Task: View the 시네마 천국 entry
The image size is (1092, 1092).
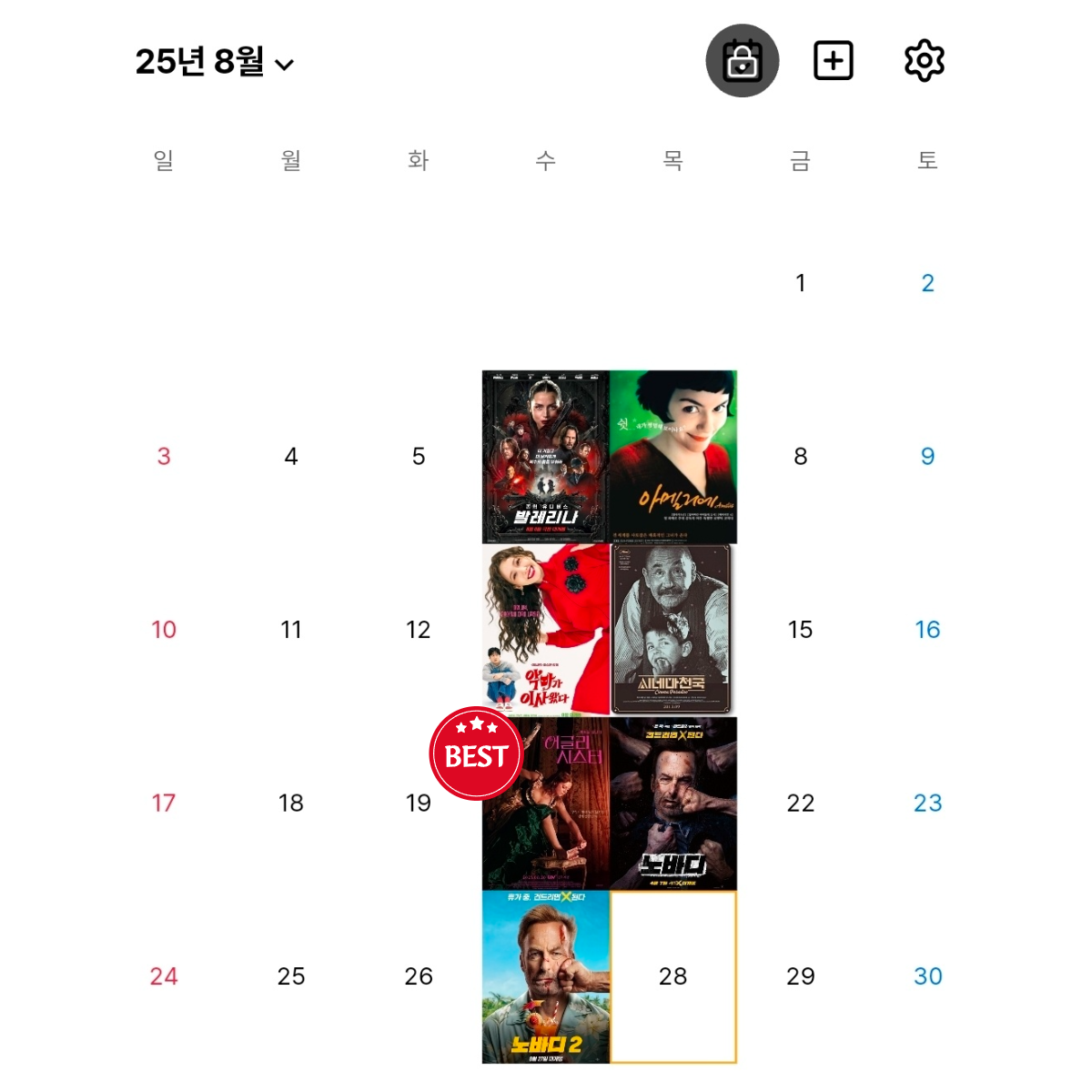Action: (x=673, y=630)
